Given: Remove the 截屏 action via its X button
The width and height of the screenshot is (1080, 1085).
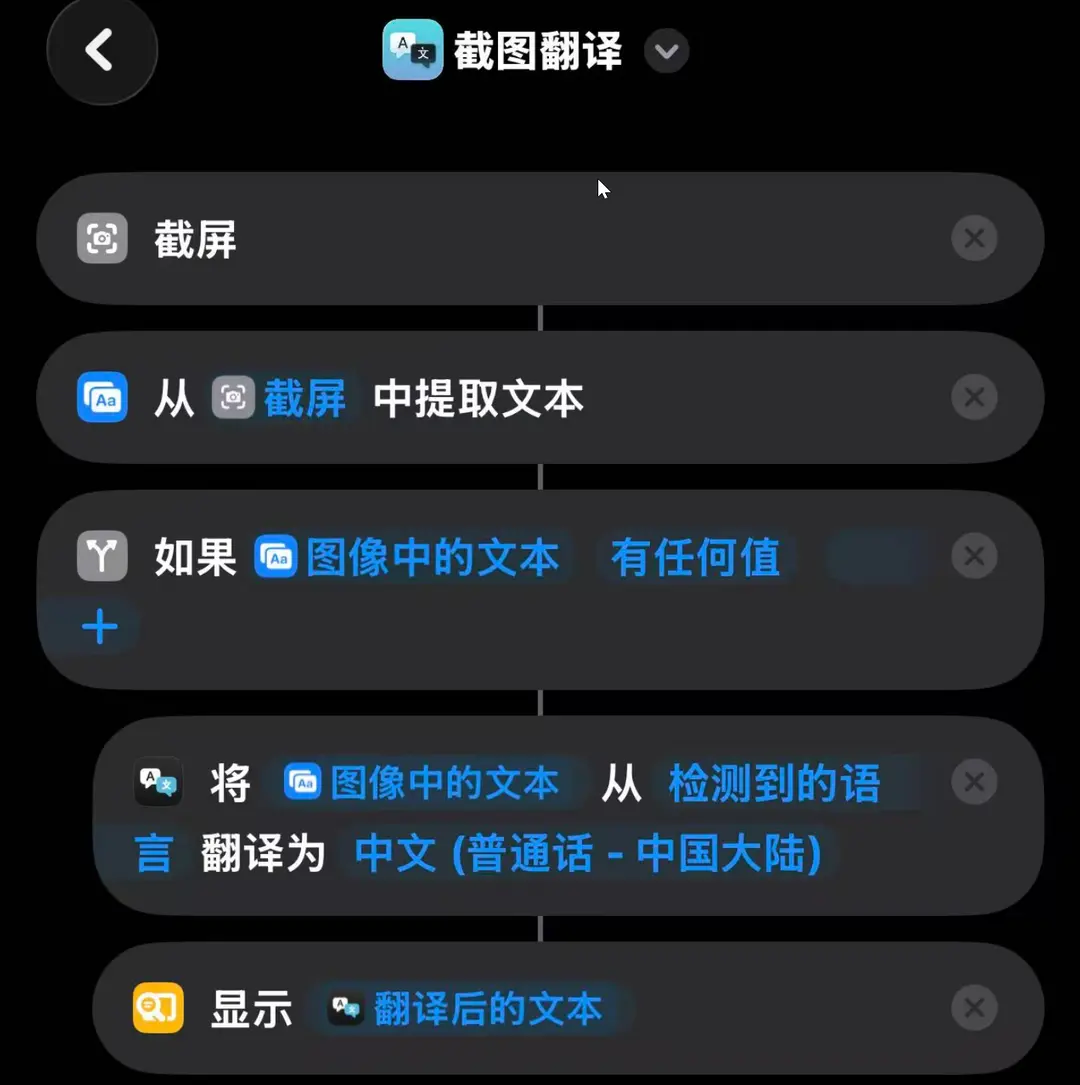Looking at the screenshot, I should (974, 238).
